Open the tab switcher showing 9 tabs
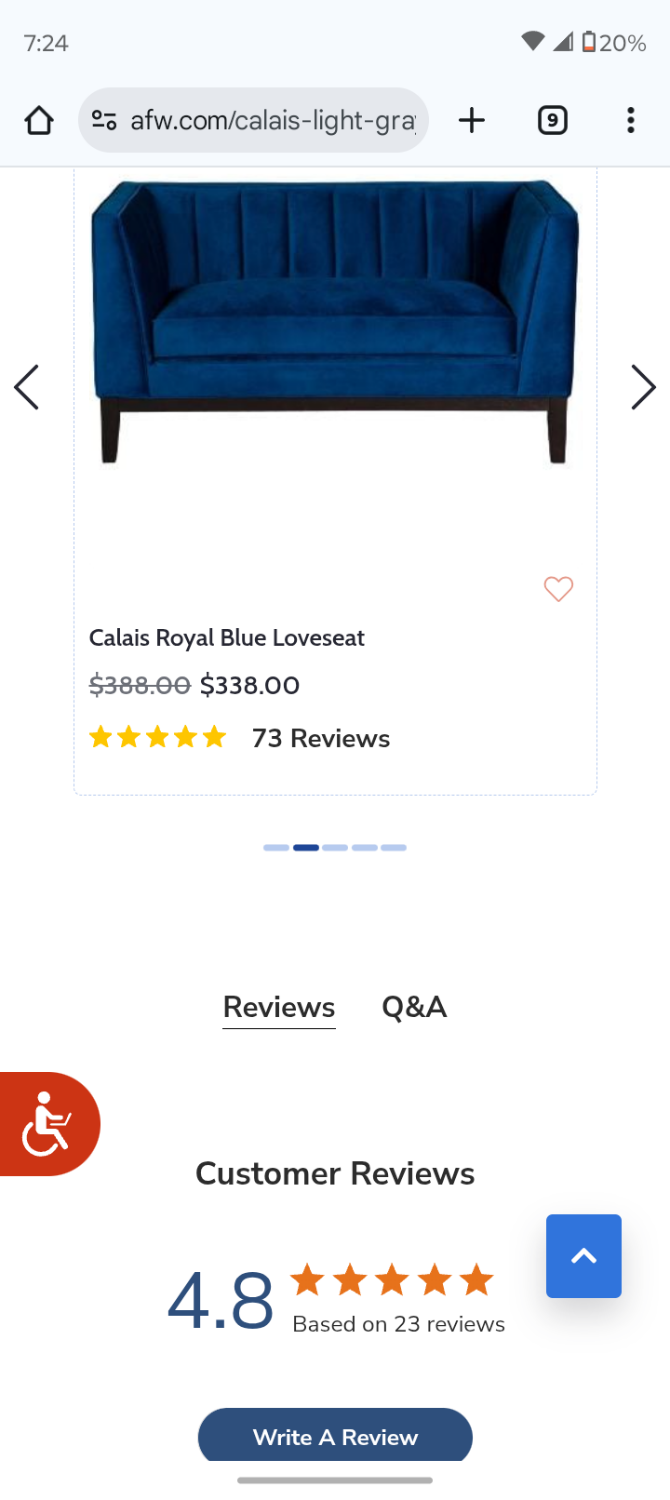The height and width of the screenshot is (1500, 670). pyautogui.click(x=552, y=121)
